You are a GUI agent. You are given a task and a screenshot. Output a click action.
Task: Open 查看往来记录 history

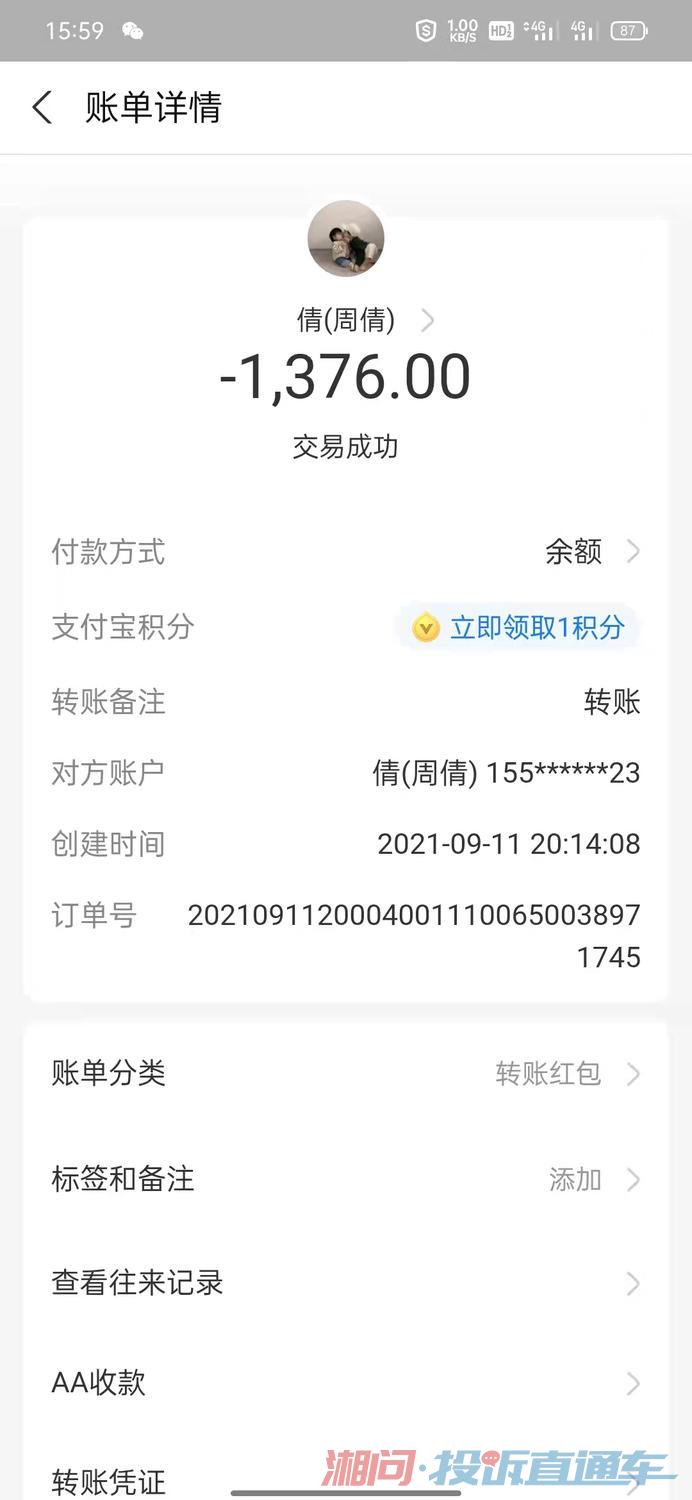click(x=345, y=1283)
